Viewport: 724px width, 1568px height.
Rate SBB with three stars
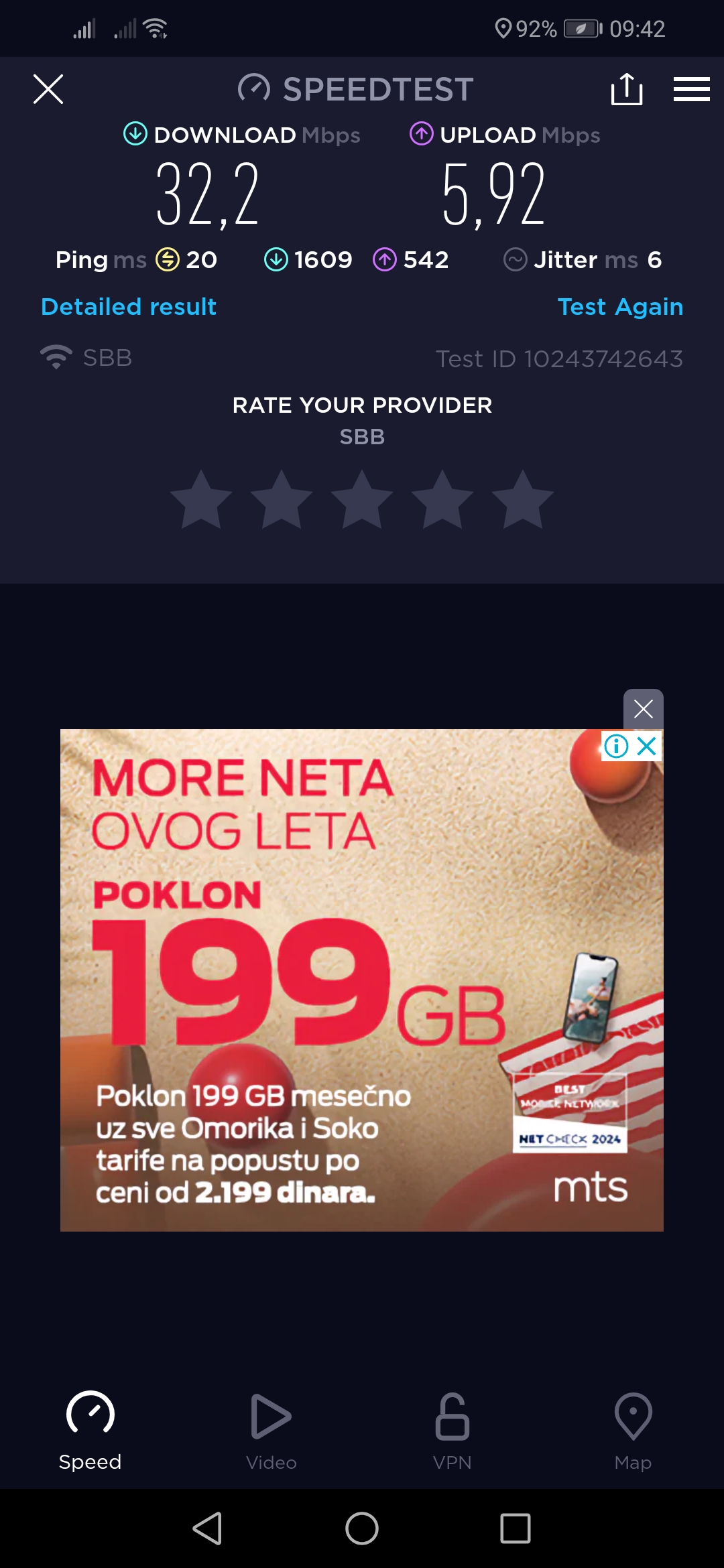tap(362, 501)
